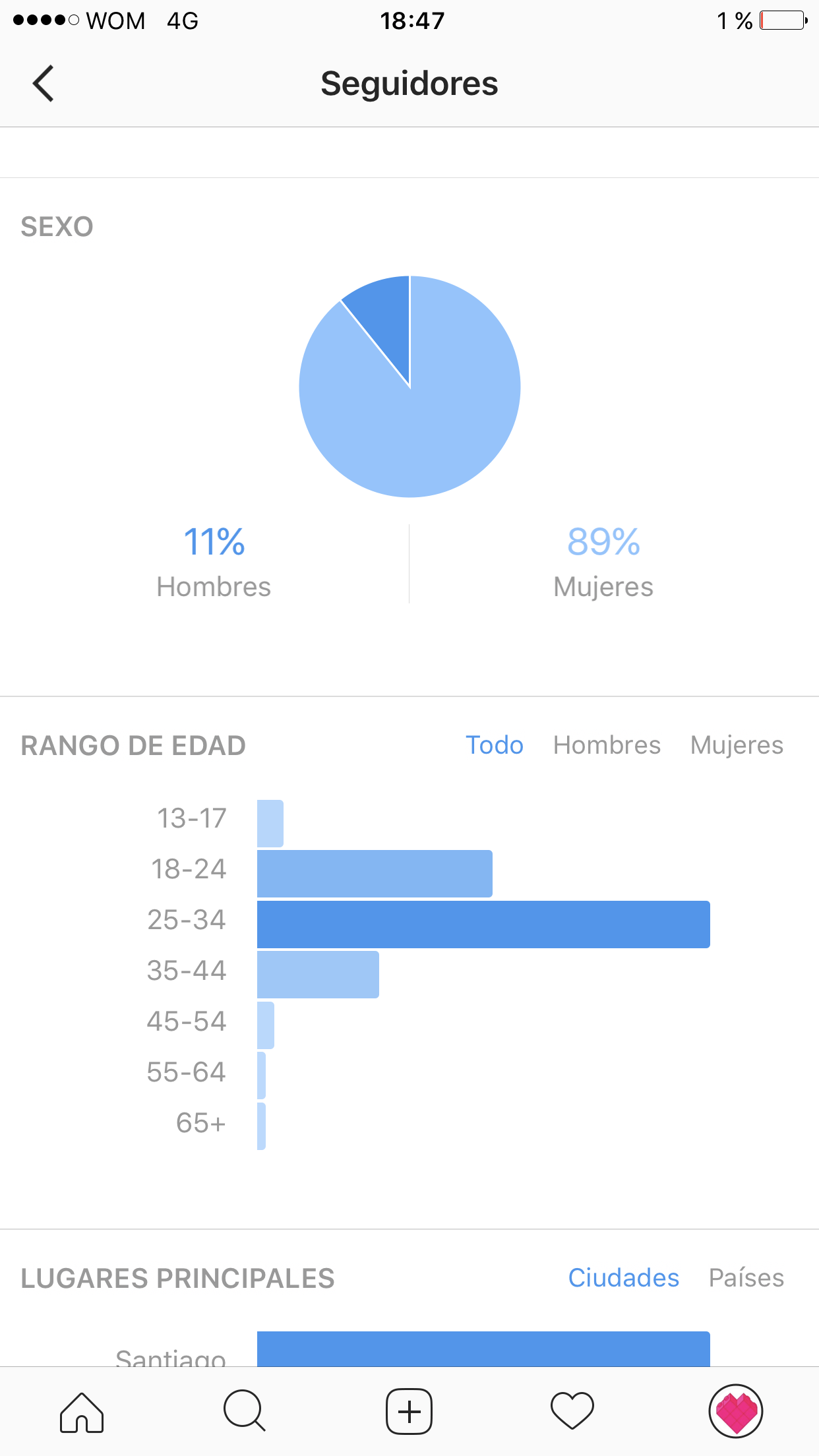Open the activity heart tab
Image resolution: width=819 pixels, height=1456 pixels.
pos(572,1412)
